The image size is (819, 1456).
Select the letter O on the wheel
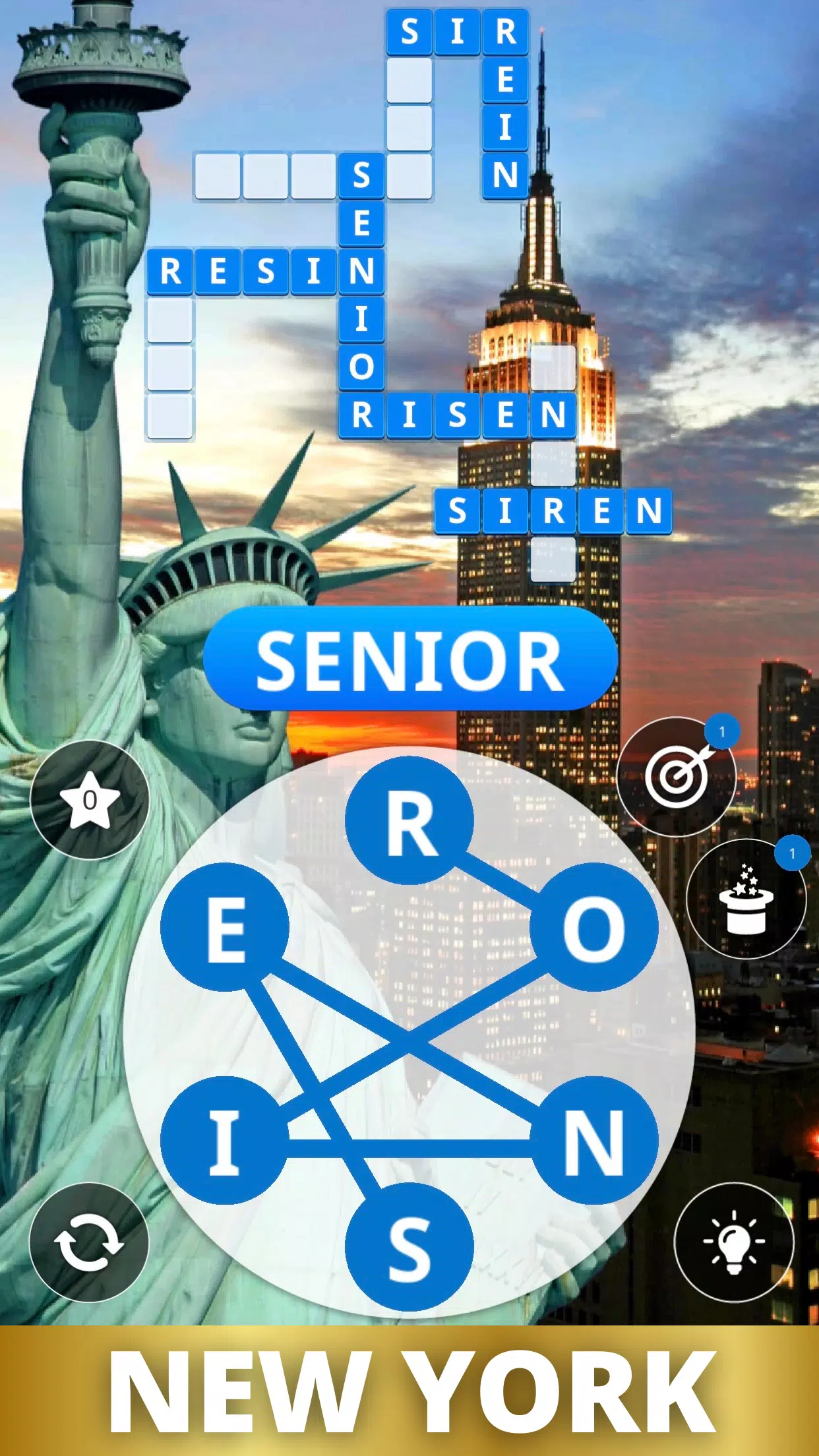593,927
